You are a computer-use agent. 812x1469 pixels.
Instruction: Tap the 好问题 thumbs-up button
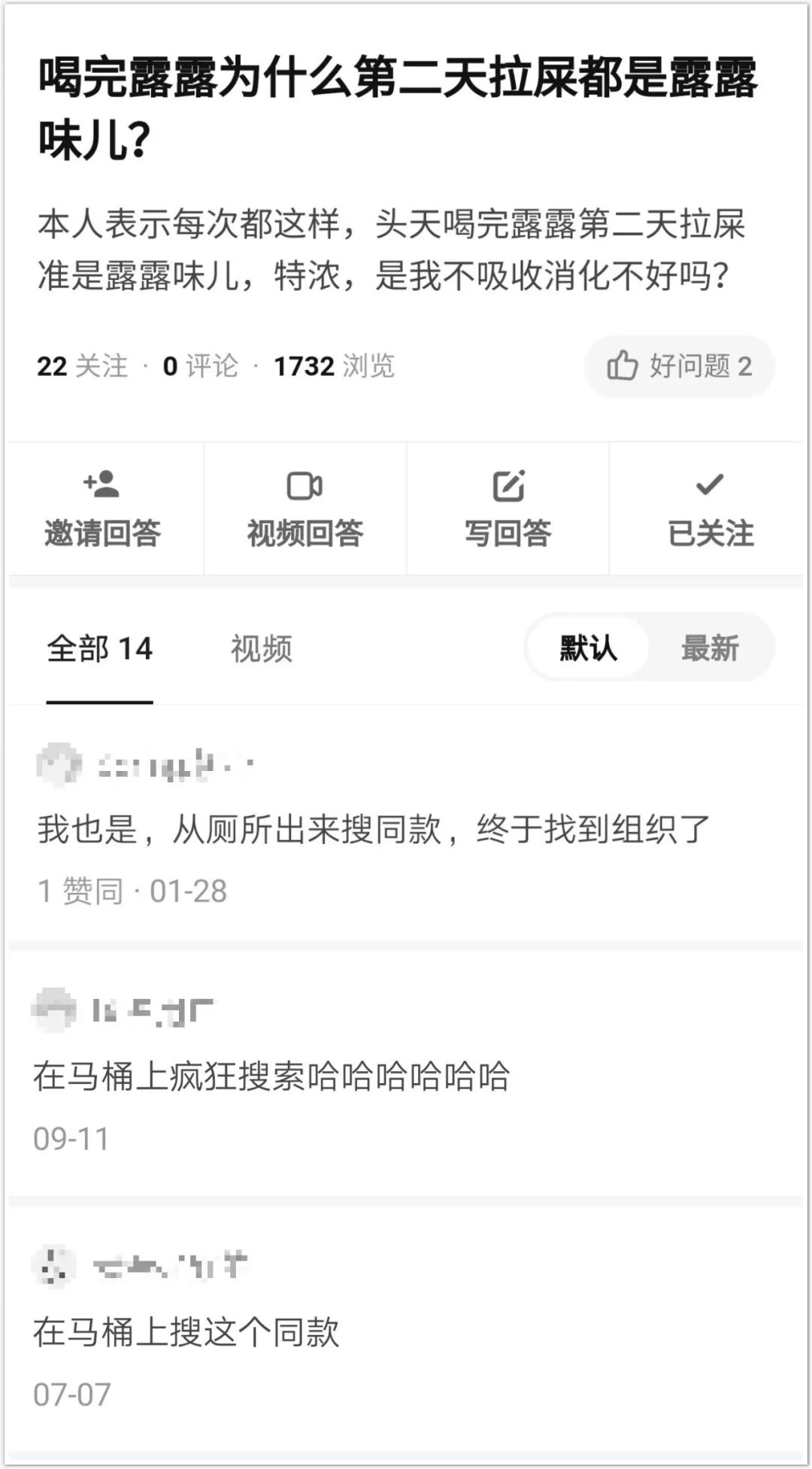tap(679, 366)
